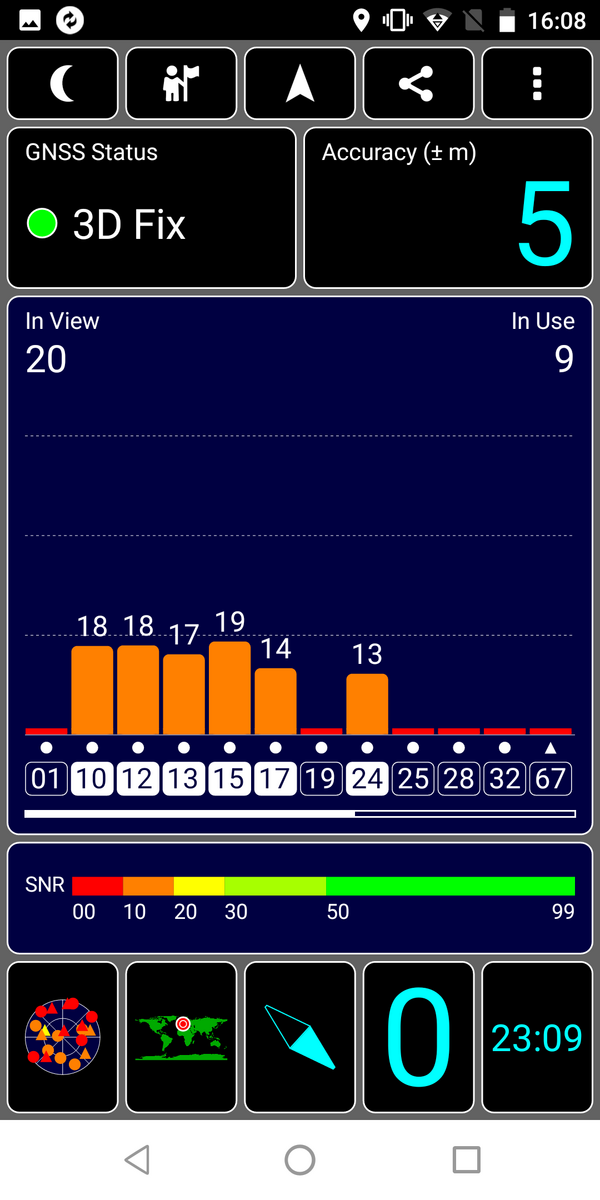Open the world map tile
The height and width of the screenshot is (1200, 600).
click(x=181, y=1037)
